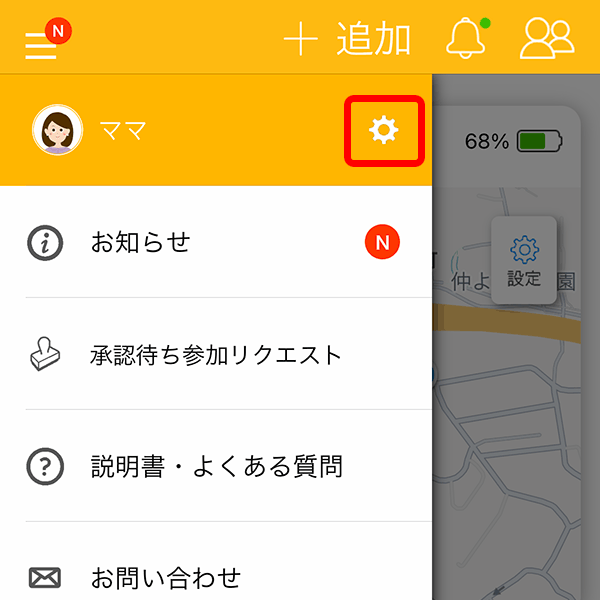The image size is (600, 600).
Task: Tap the 設定 button on the map
Action: [x=524, y=260]
